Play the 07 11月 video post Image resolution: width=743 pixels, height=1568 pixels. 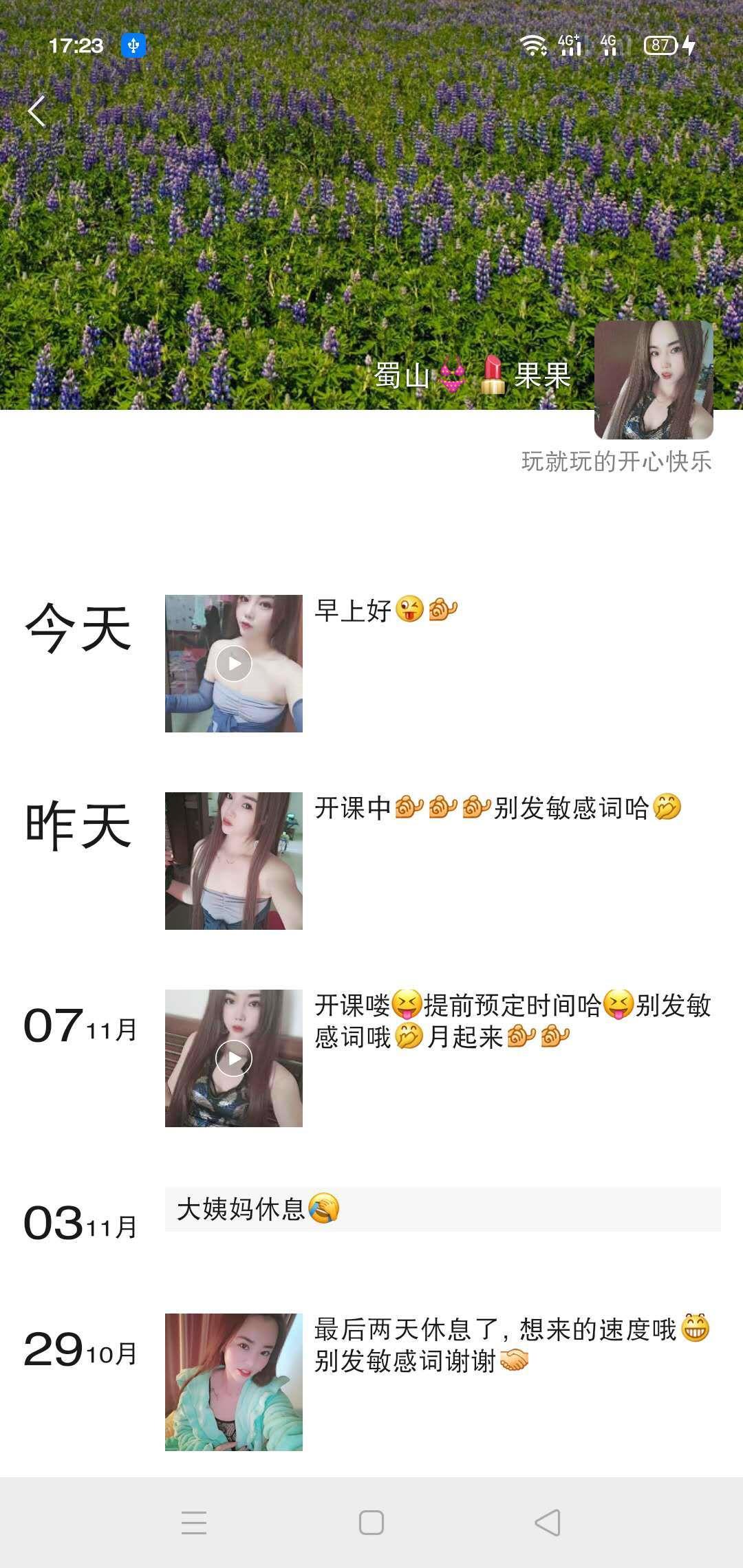(234, 1058)
